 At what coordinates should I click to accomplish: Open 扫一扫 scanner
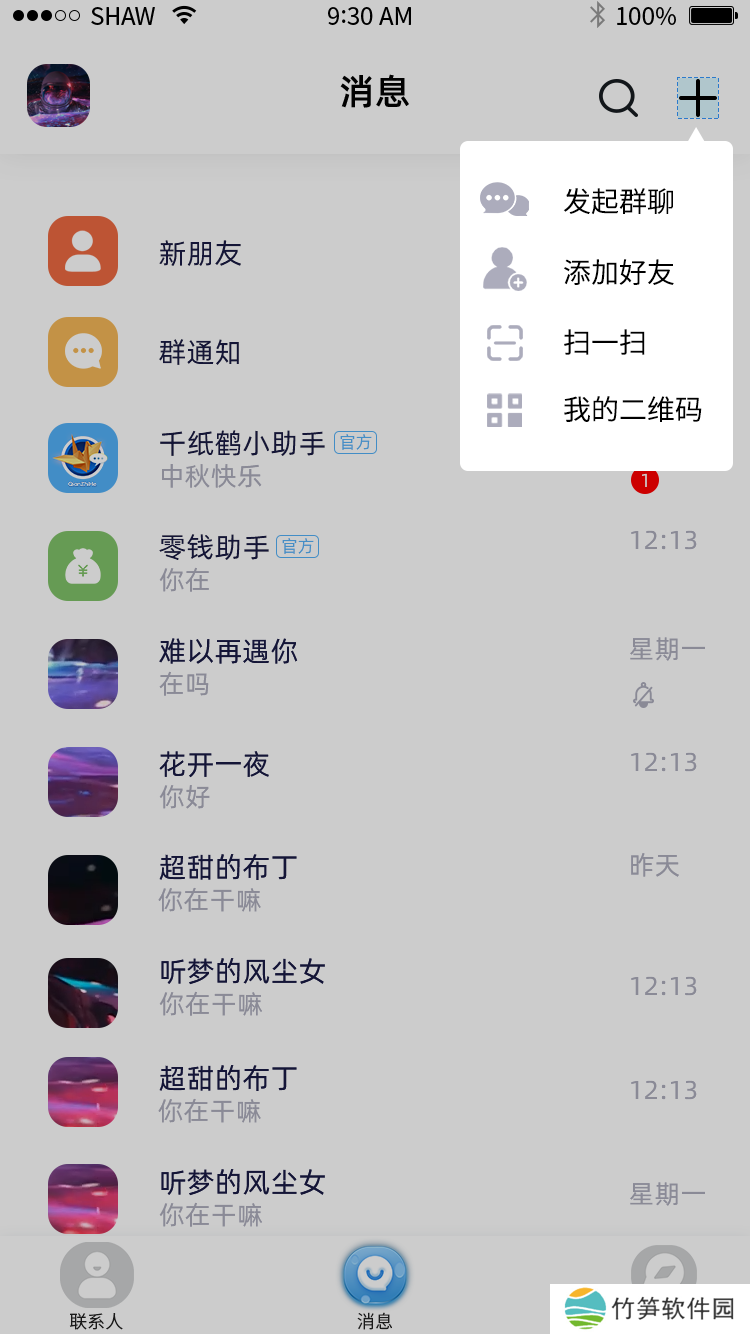click(x=596, y=343)
